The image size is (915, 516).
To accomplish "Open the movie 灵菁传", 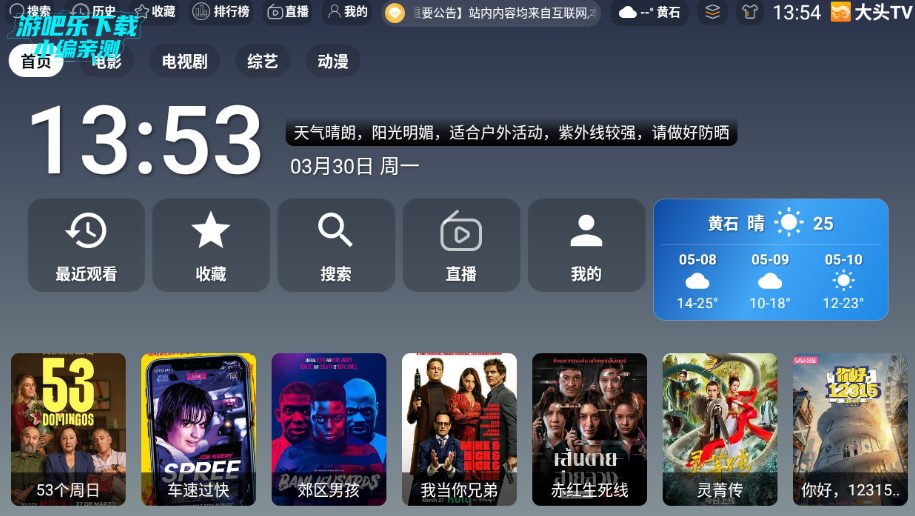I will (x=720, y=428).
